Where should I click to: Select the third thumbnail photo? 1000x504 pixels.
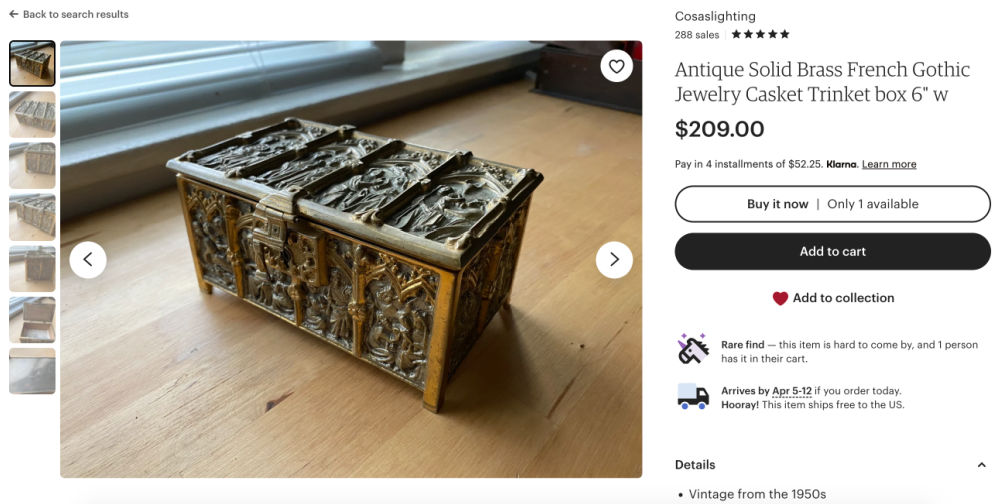coord(32,166)
